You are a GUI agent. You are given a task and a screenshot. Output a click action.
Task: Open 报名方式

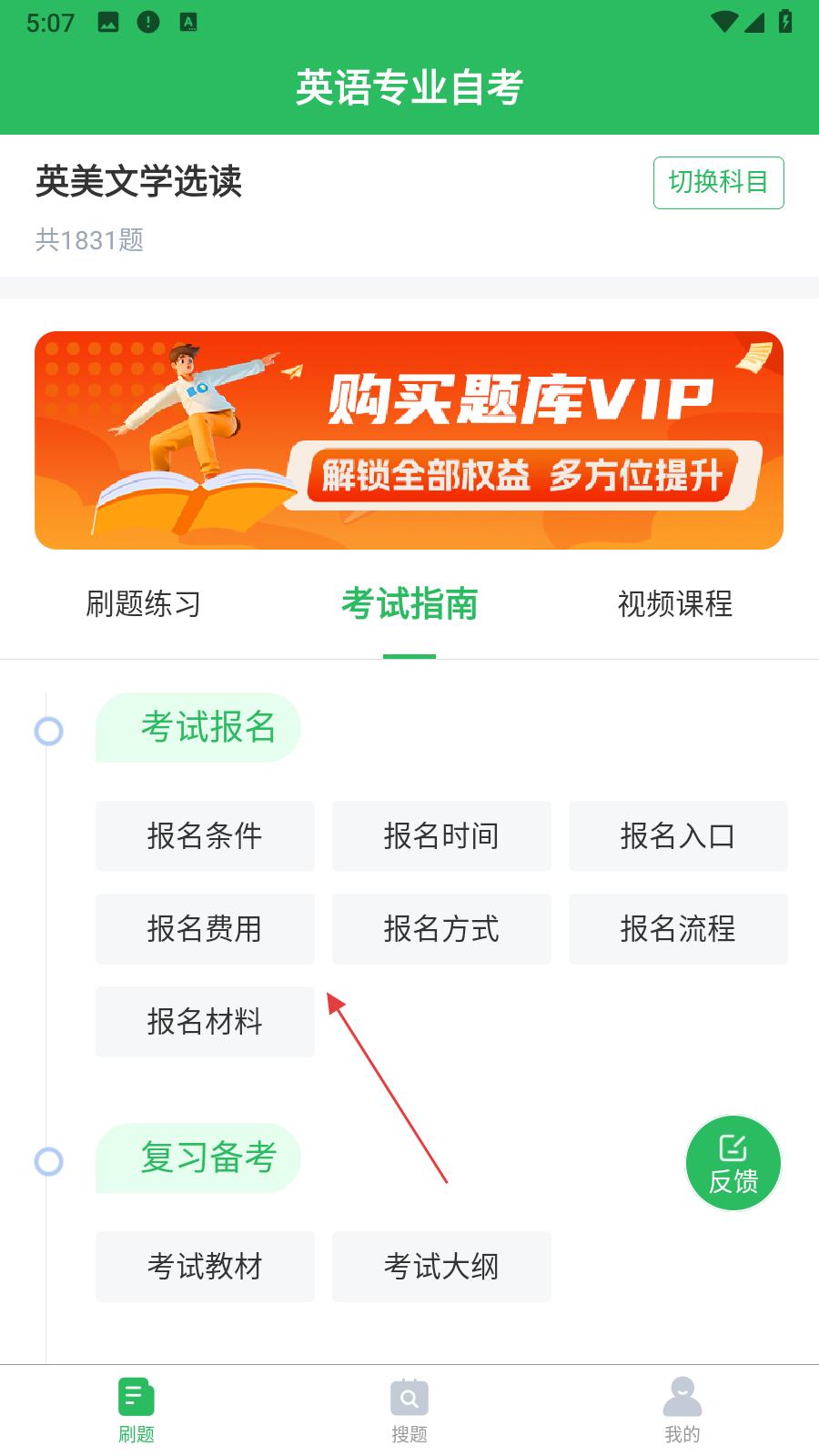pyautogui.click(x=441, y=929)
